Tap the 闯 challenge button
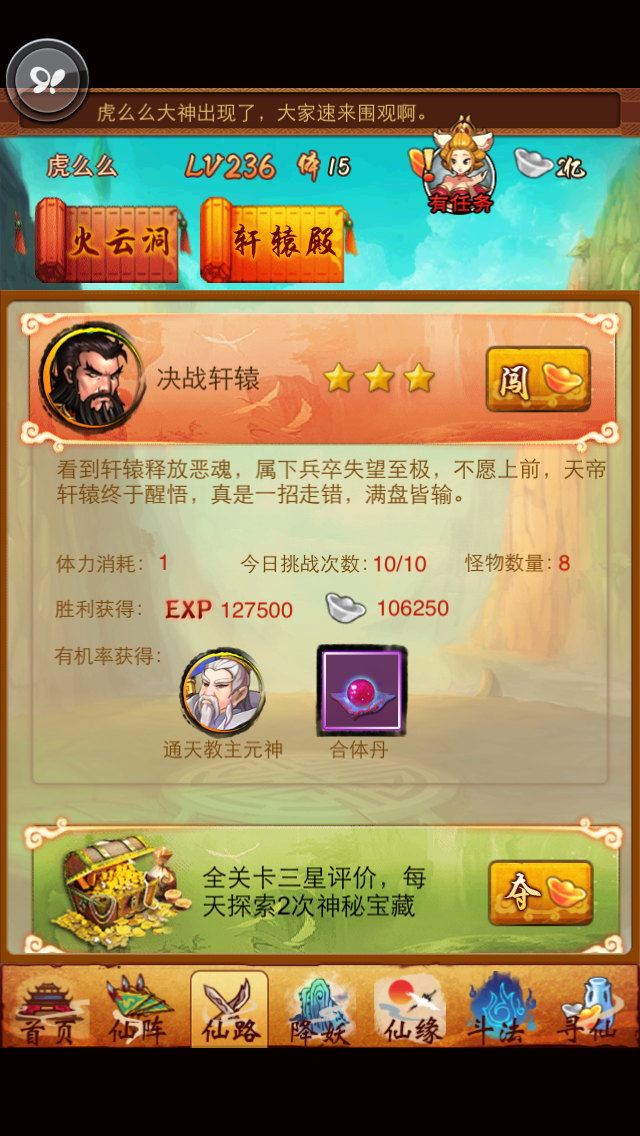640x1136 pixels. tap(538, 379)
